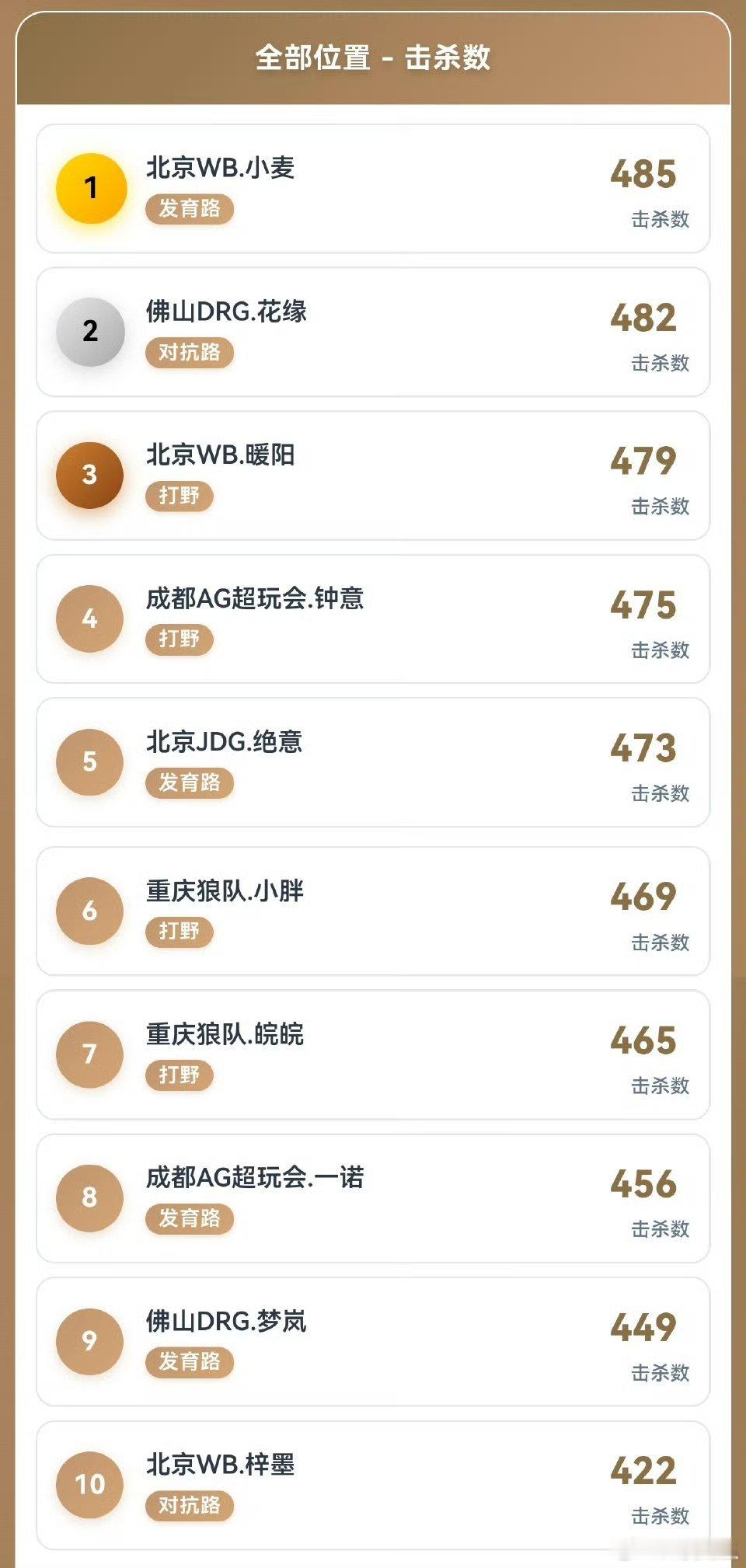
Task: Select the bronze rank 3 badge
Action: [89, 475]
